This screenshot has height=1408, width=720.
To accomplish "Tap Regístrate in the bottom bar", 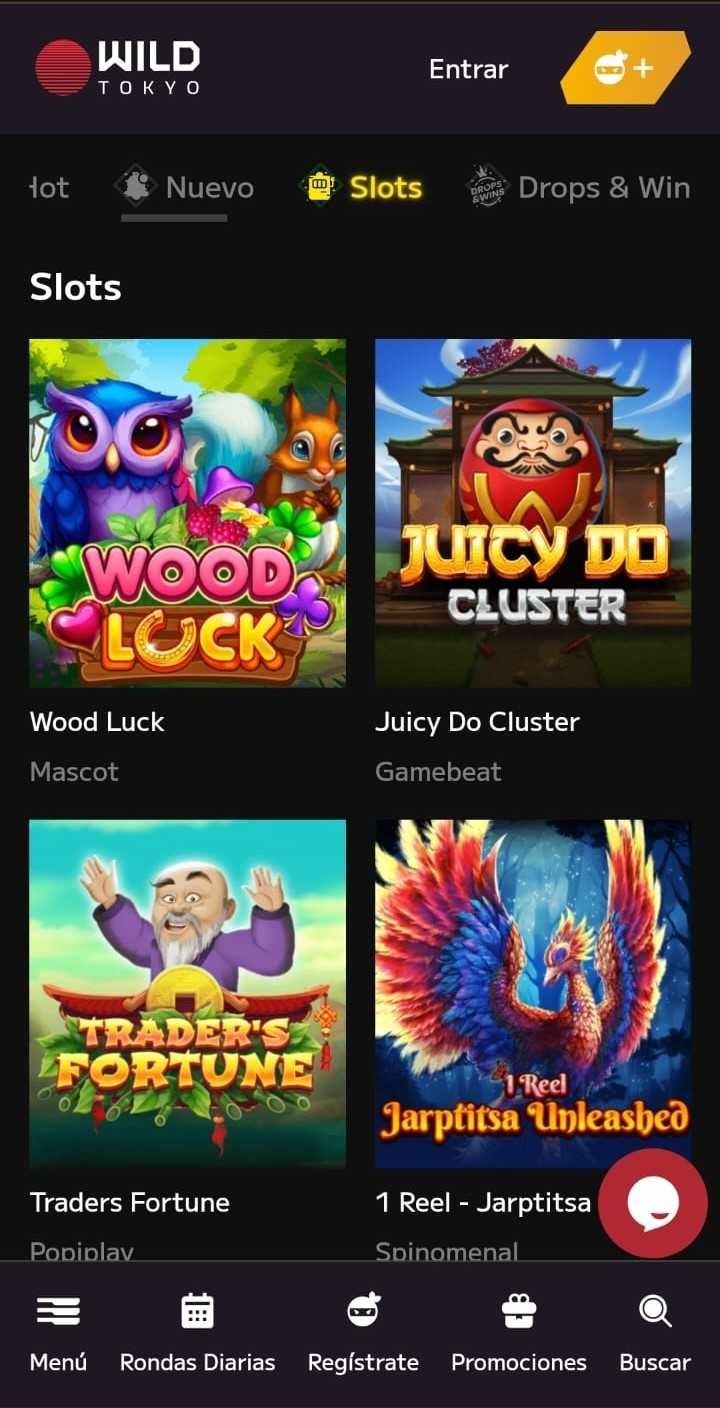I will point(363,1333).
